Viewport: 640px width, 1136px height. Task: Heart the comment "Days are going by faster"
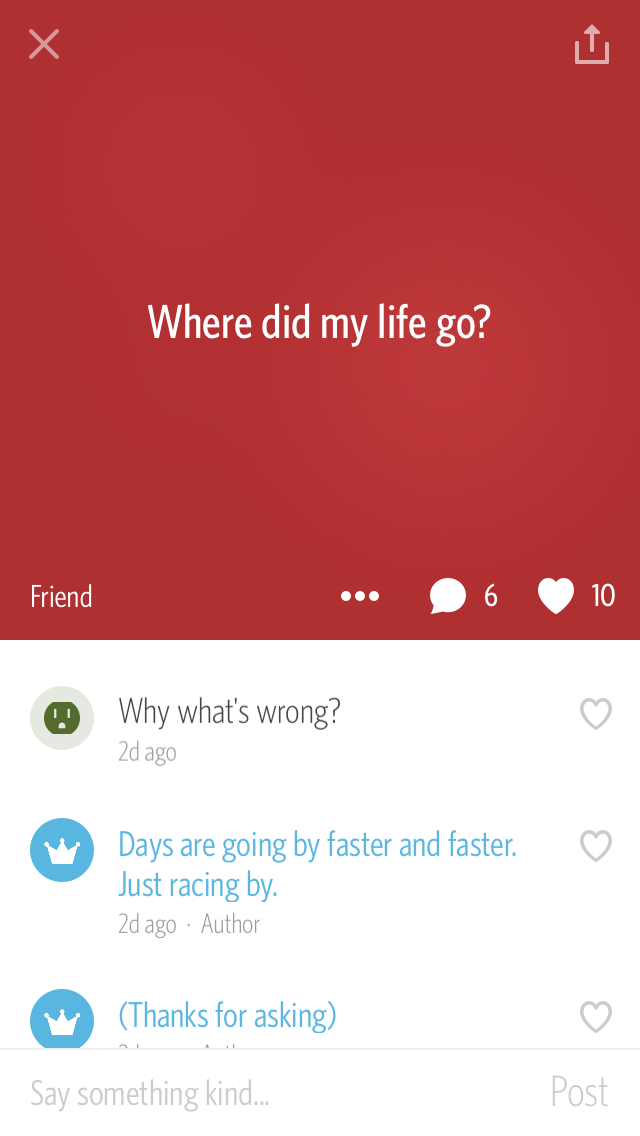click(596, 846)
